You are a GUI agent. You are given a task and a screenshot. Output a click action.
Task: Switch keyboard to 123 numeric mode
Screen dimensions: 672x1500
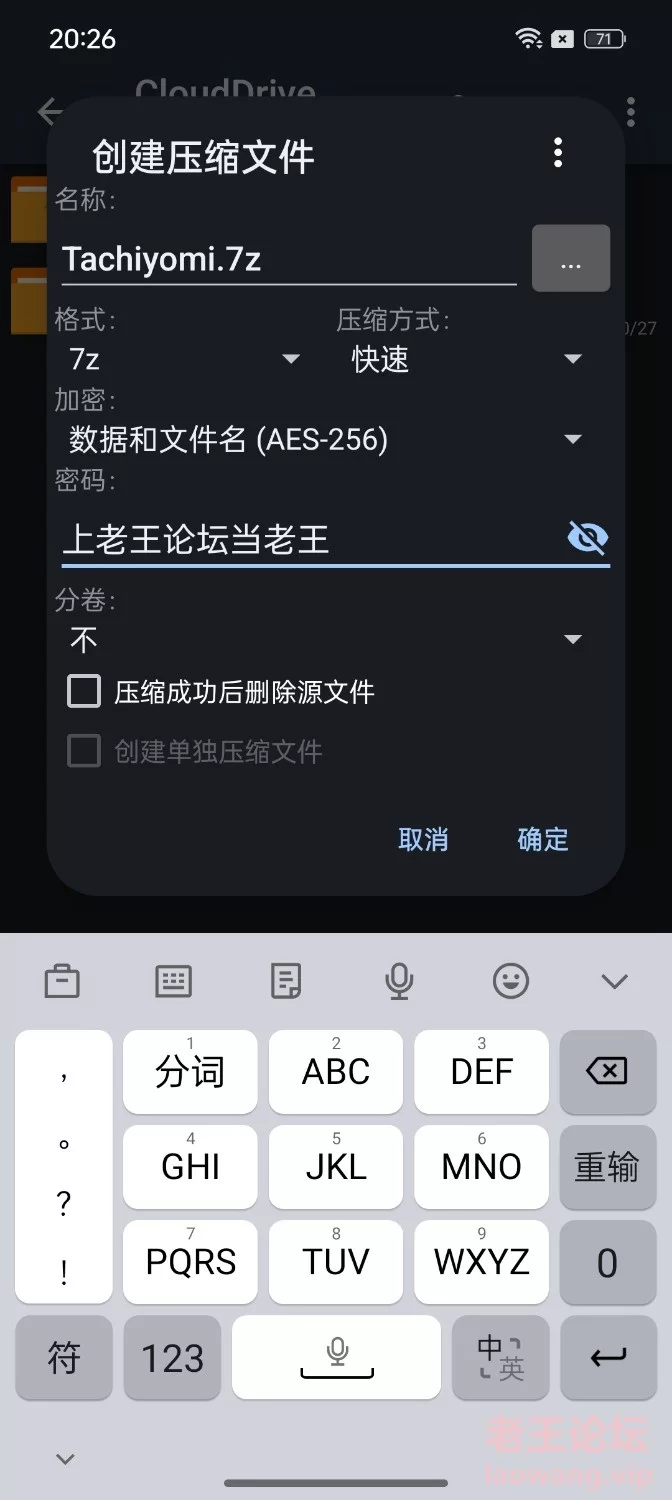tap(172, 1358)
